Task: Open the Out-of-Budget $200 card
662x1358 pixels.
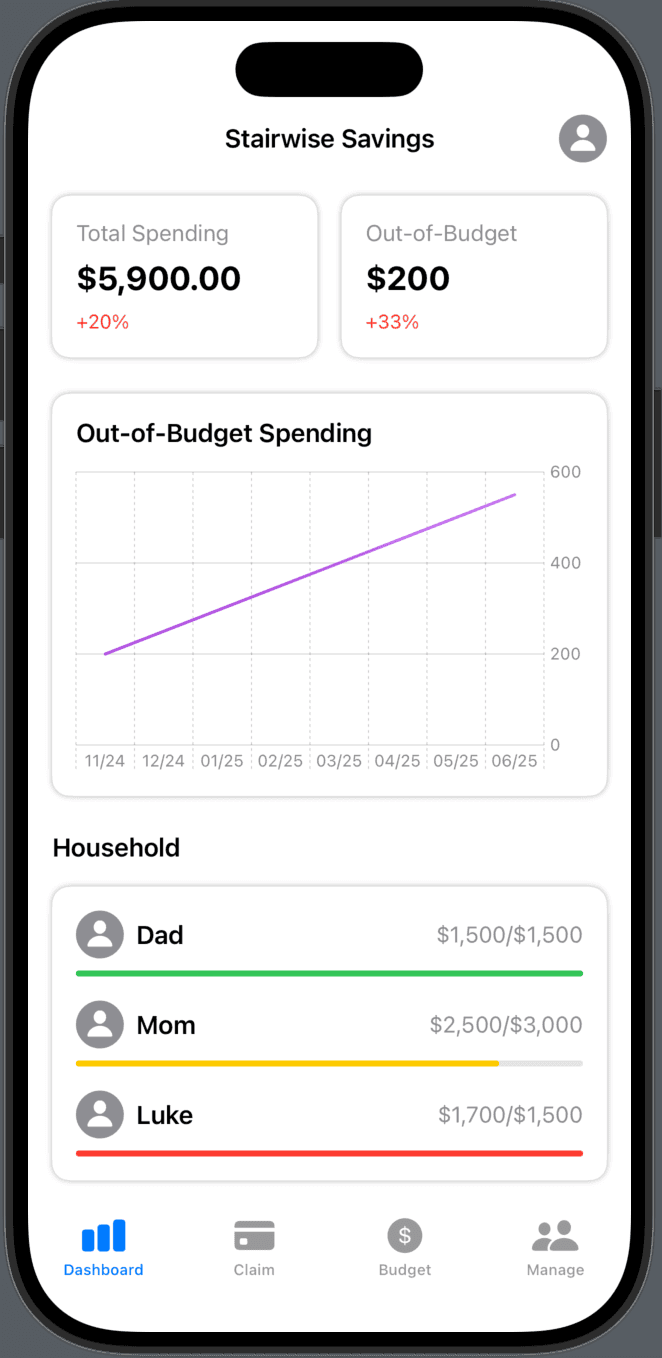Action: tap(474, 276)
